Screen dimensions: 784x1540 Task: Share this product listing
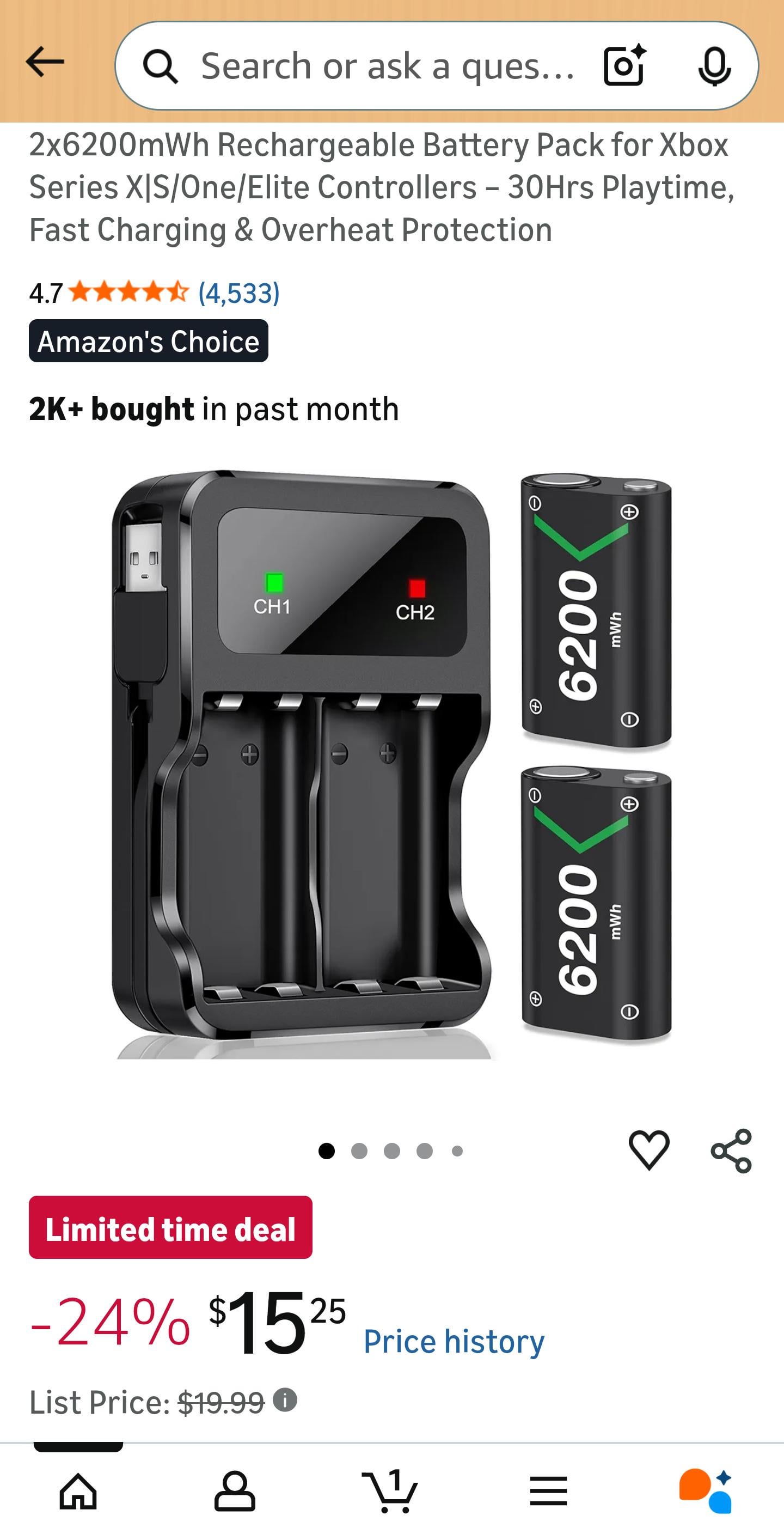click(x=731, y=1150)
